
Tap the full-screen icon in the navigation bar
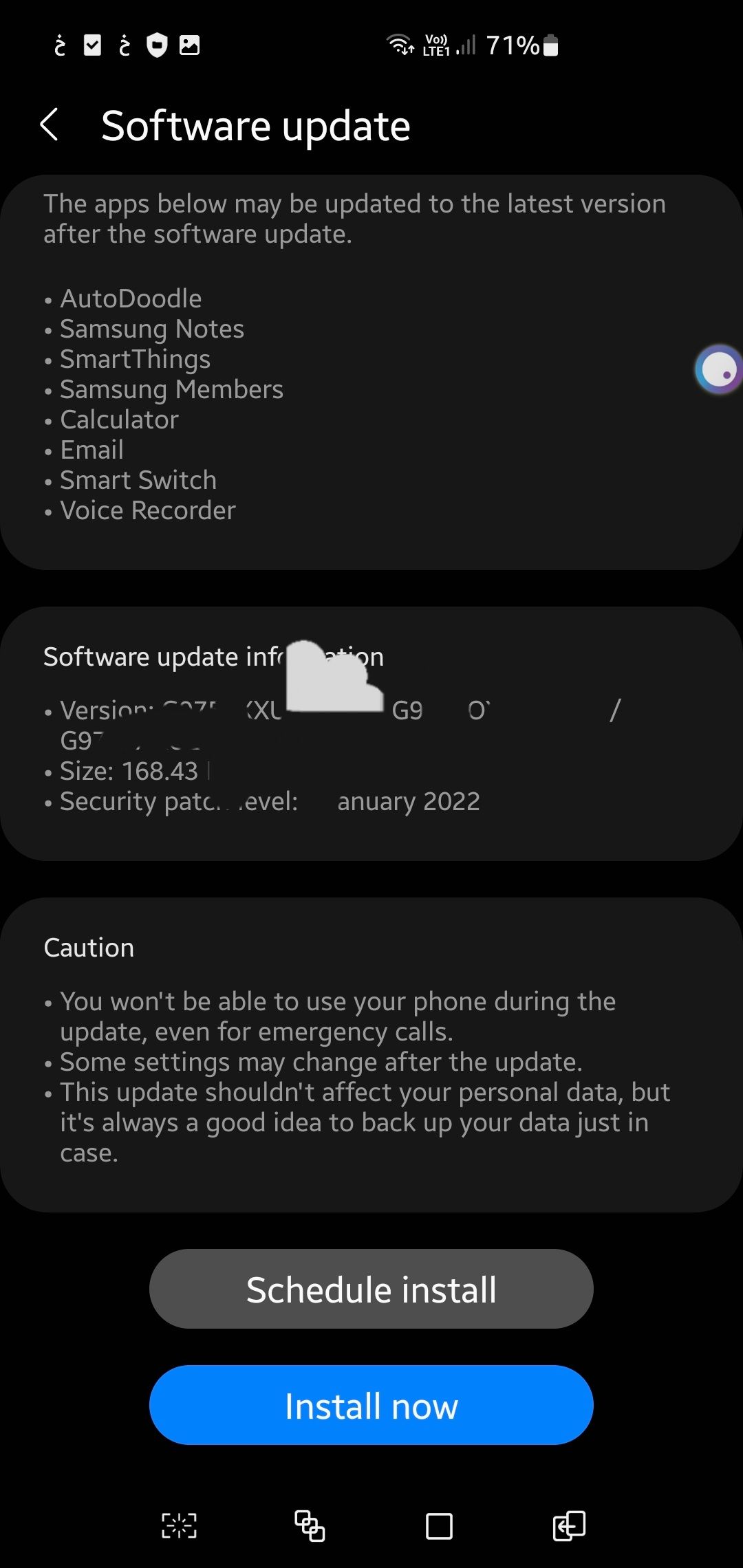(x=178, y=1524)
